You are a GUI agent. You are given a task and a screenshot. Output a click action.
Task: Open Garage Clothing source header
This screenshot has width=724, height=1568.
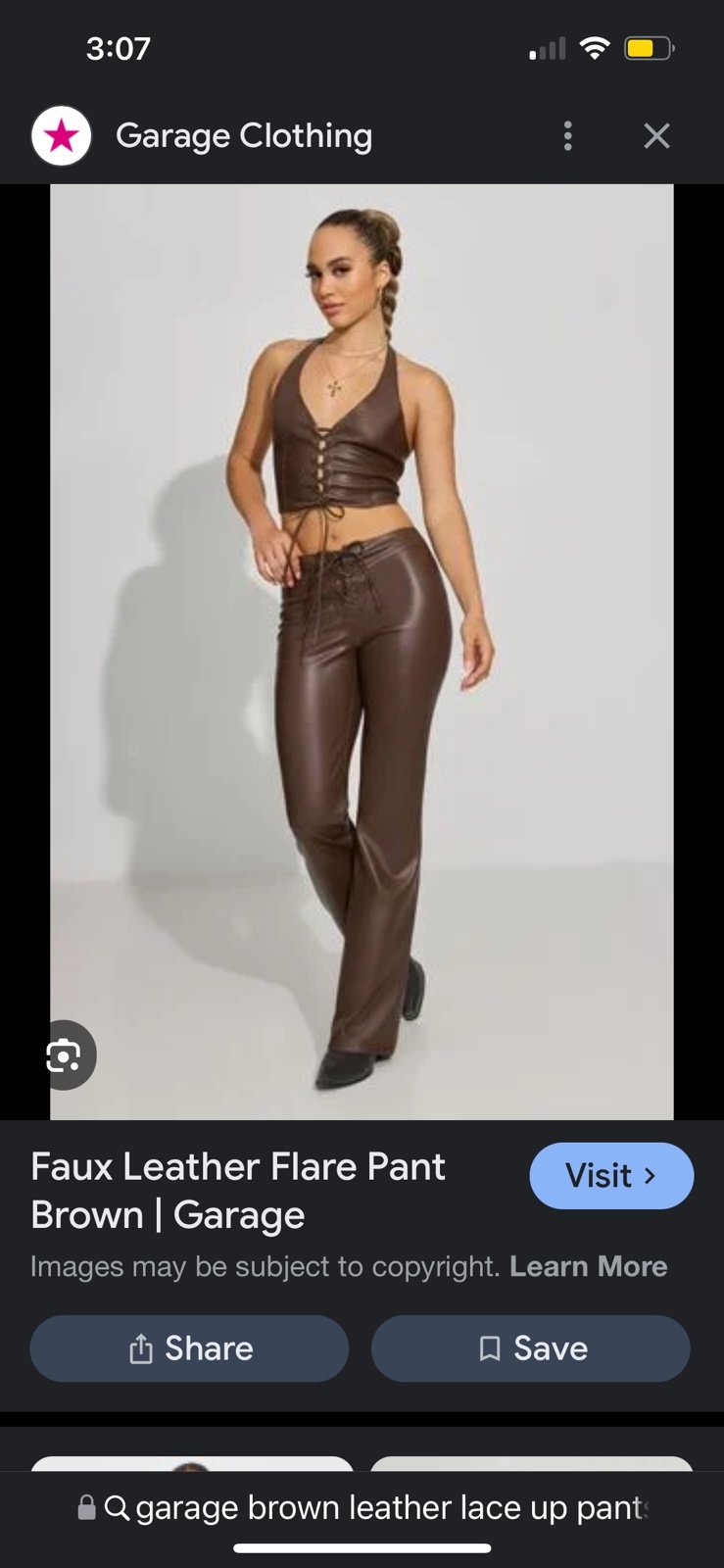tap(244, 135)
